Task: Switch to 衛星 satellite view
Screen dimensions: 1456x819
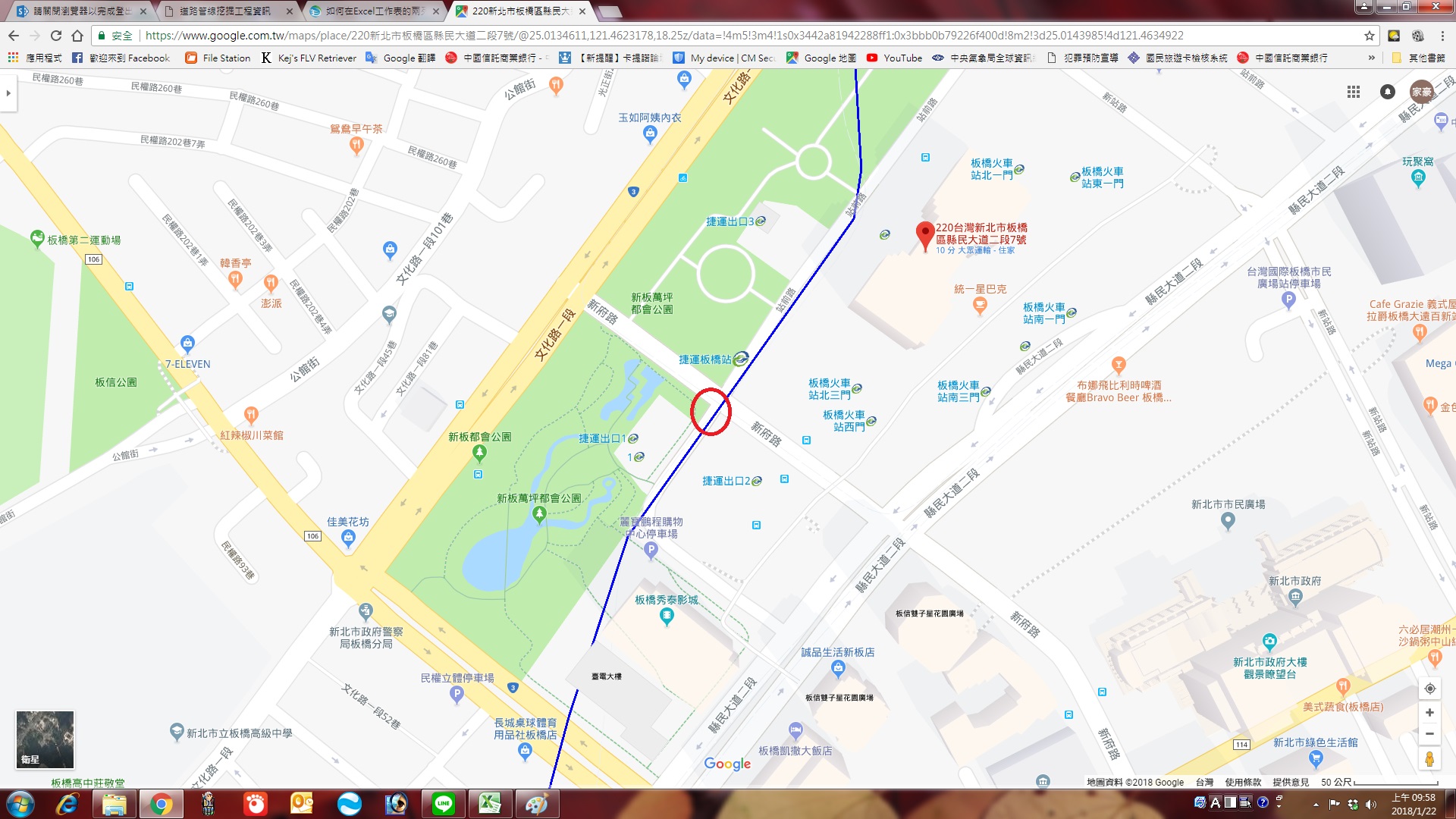Action: click(45, 739)
